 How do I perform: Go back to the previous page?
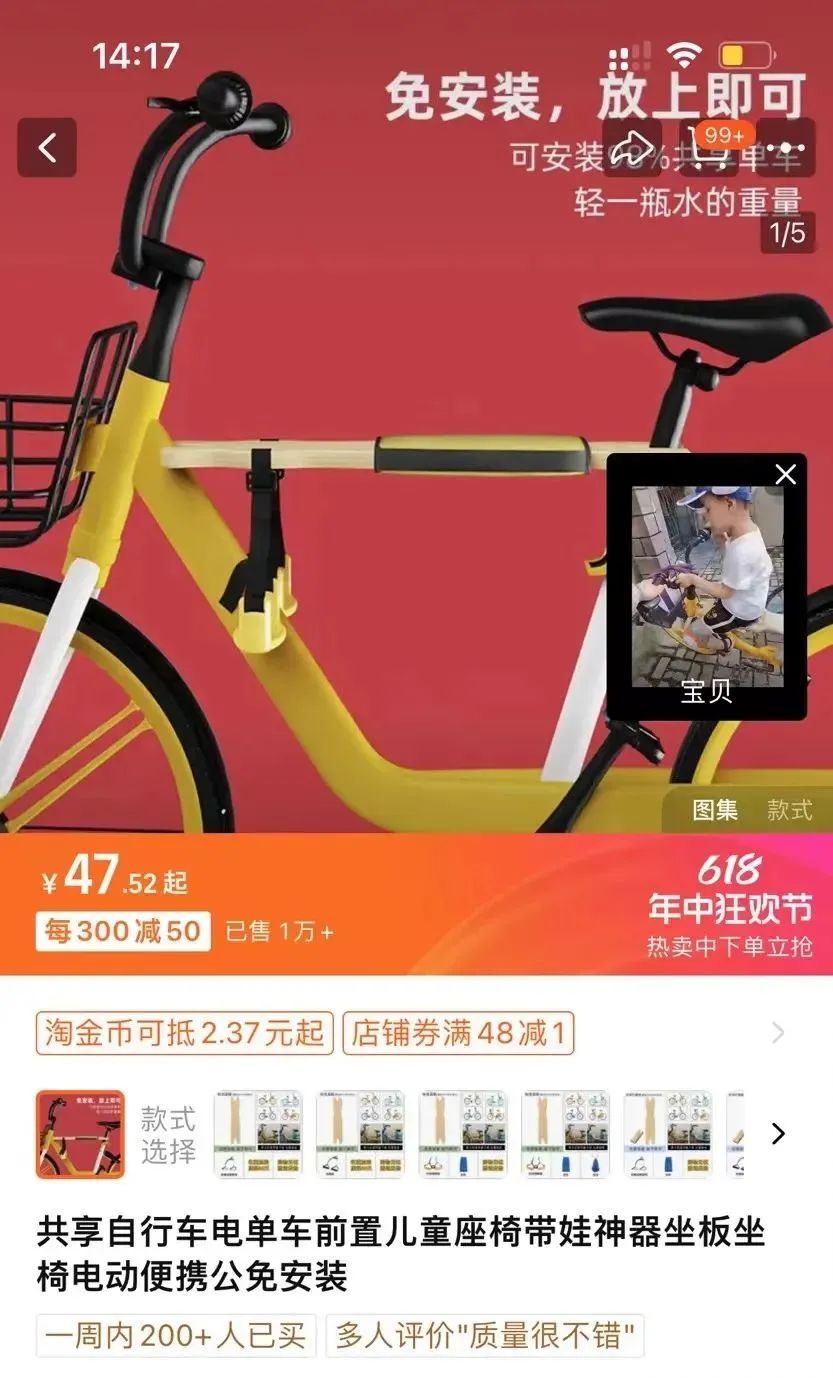47,148
